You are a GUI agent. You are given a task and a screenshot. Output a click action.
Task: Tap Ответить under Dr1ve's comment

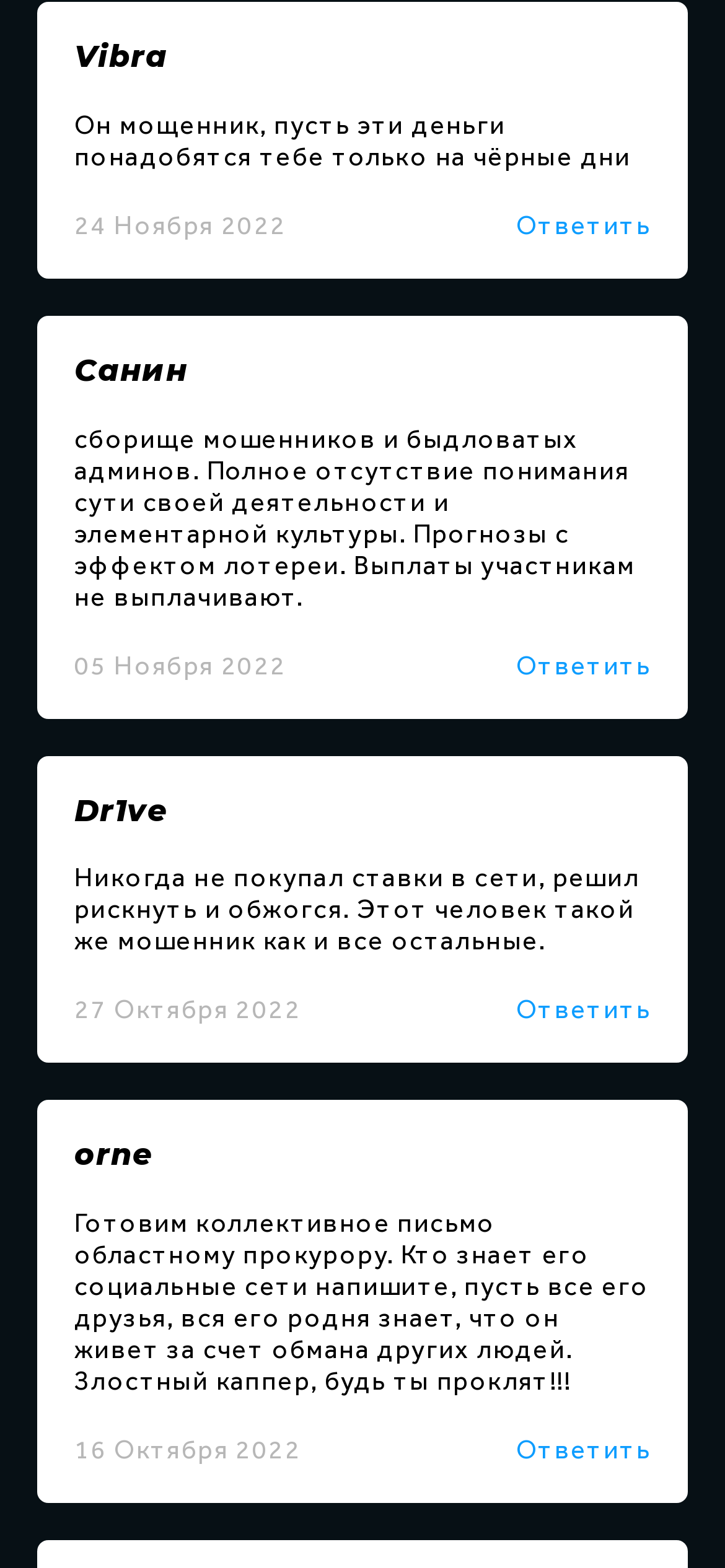click(583, 1010)
